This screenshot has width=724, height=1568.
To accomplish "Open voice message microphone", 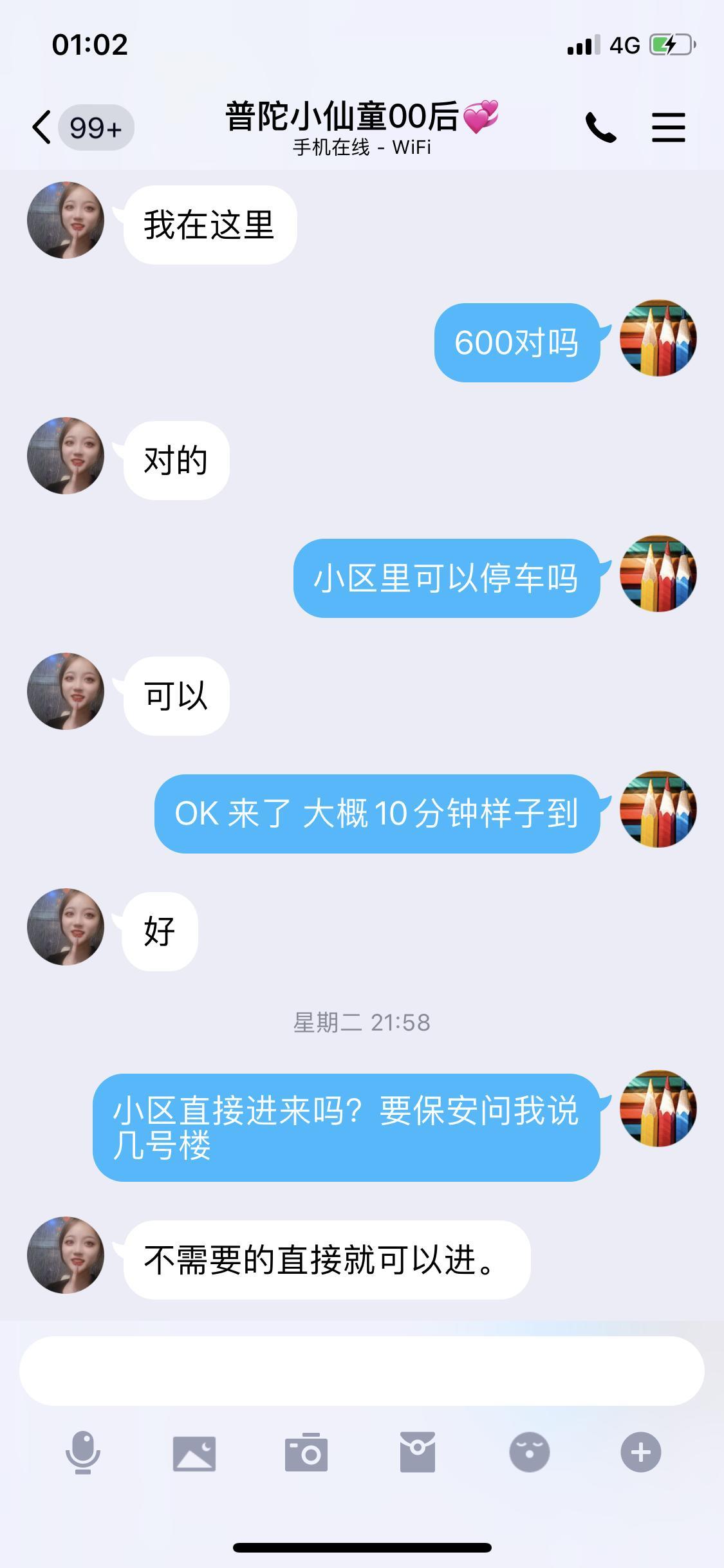I will pyautogui.click(x=83, y=1453).
